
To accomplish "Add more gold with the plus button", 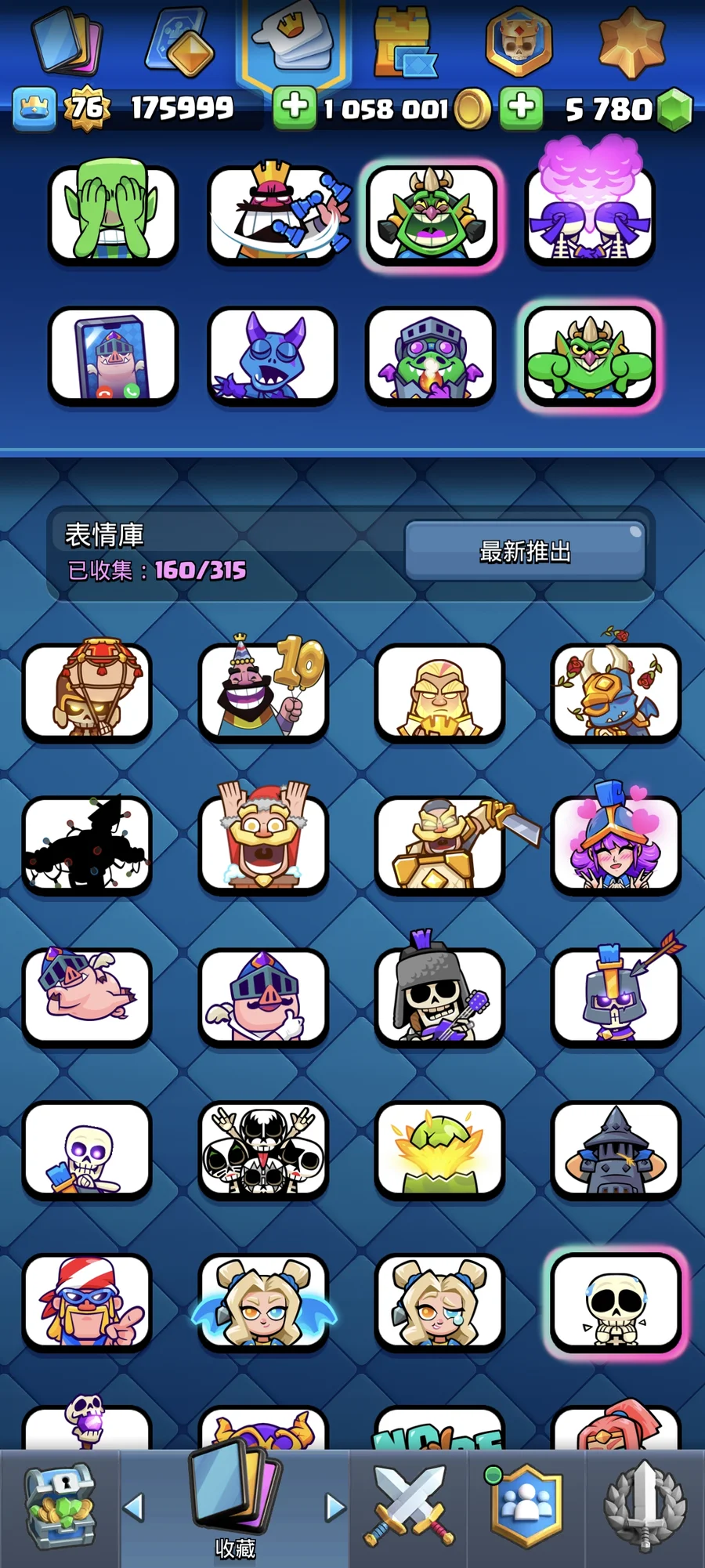I will click(x=295, y=108).
